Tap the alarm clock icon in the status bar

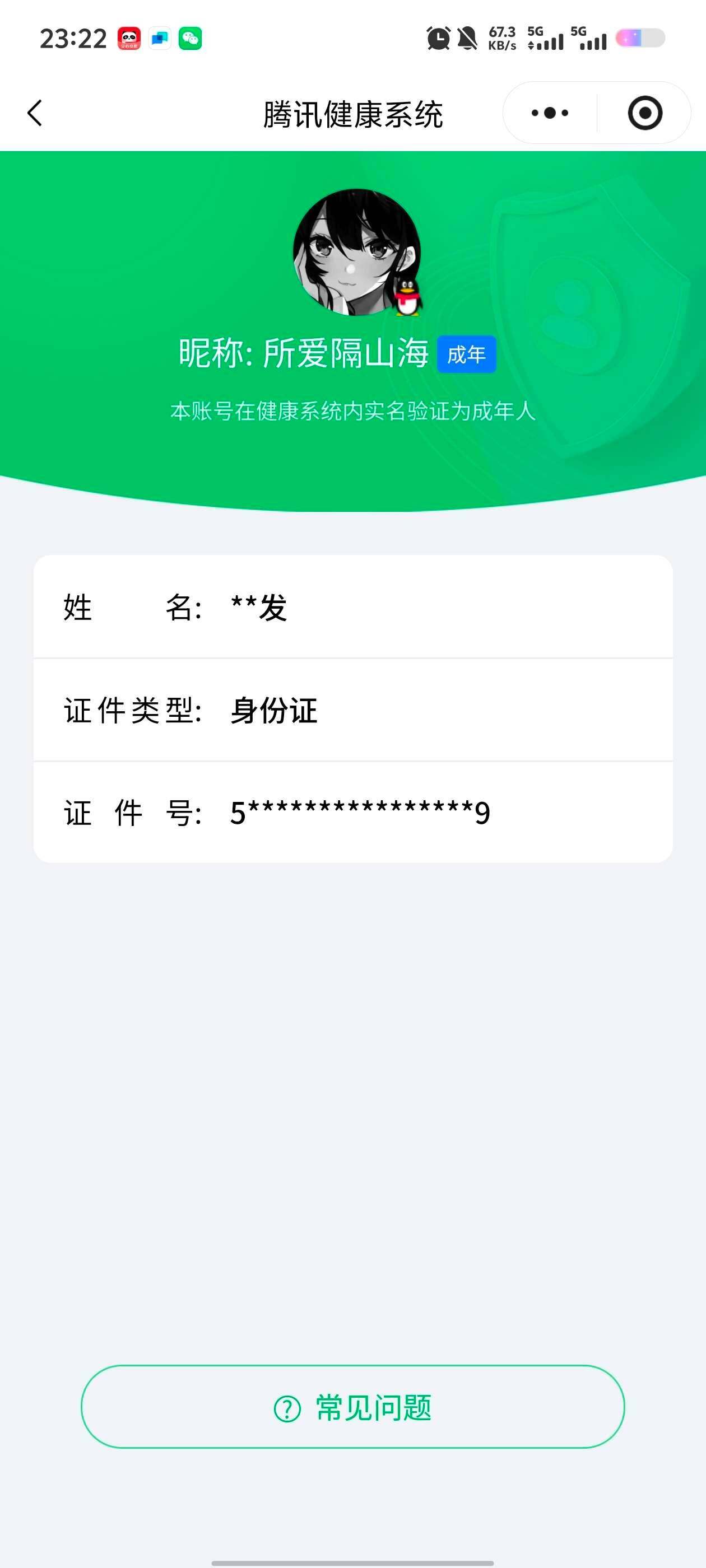[x=438, y=38]
